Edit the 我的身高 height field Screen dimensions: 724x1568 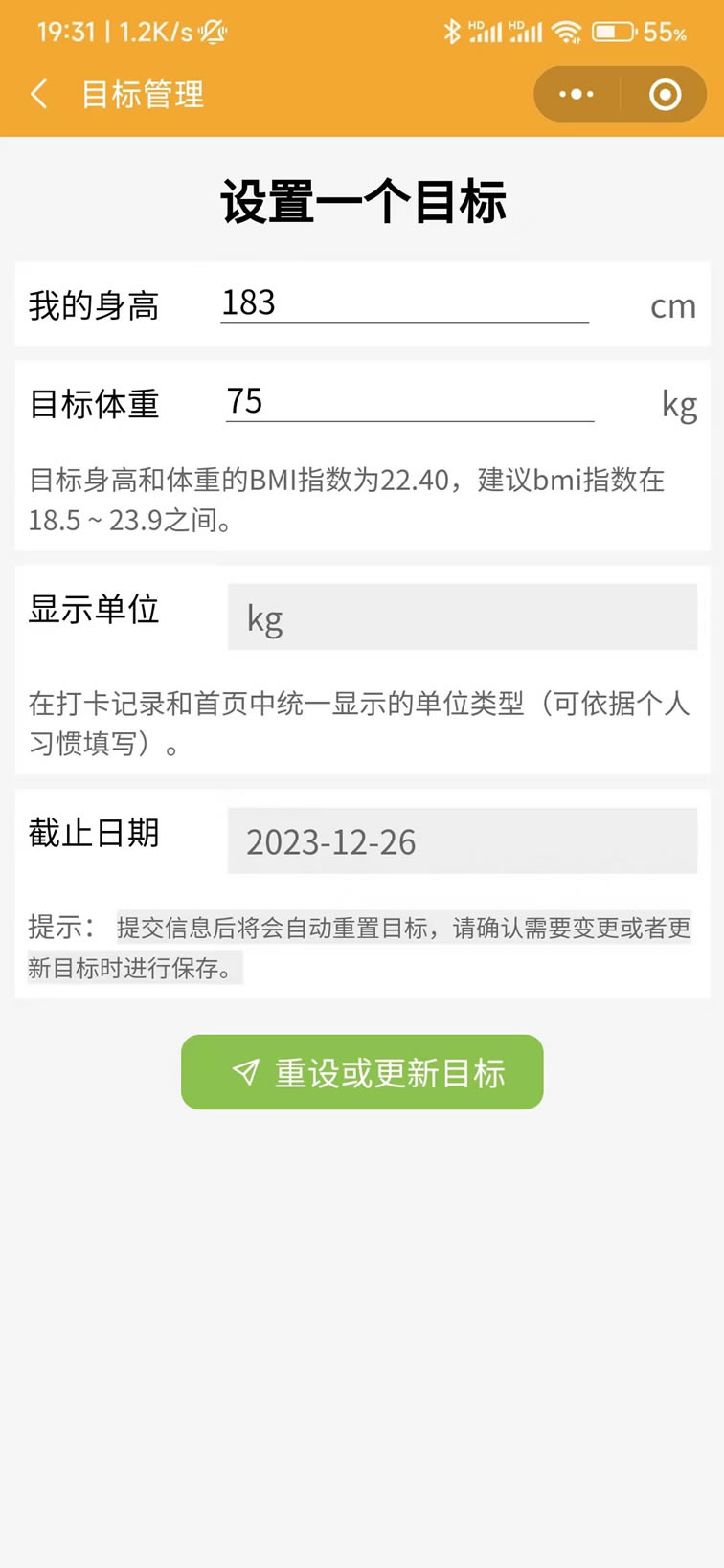tap(404, 303)
